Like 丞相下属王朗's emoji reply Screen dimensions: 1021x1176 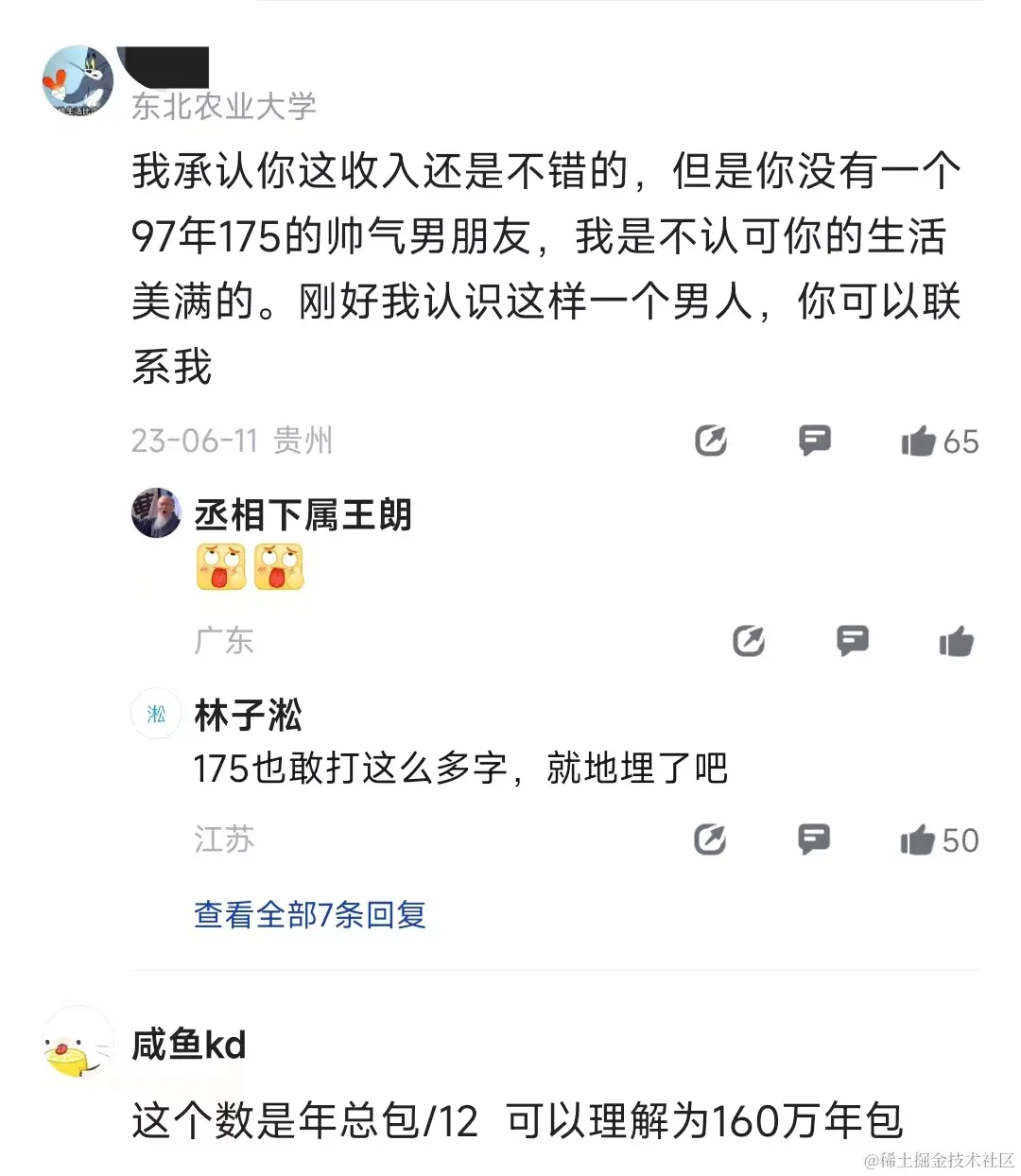[956, 641]
